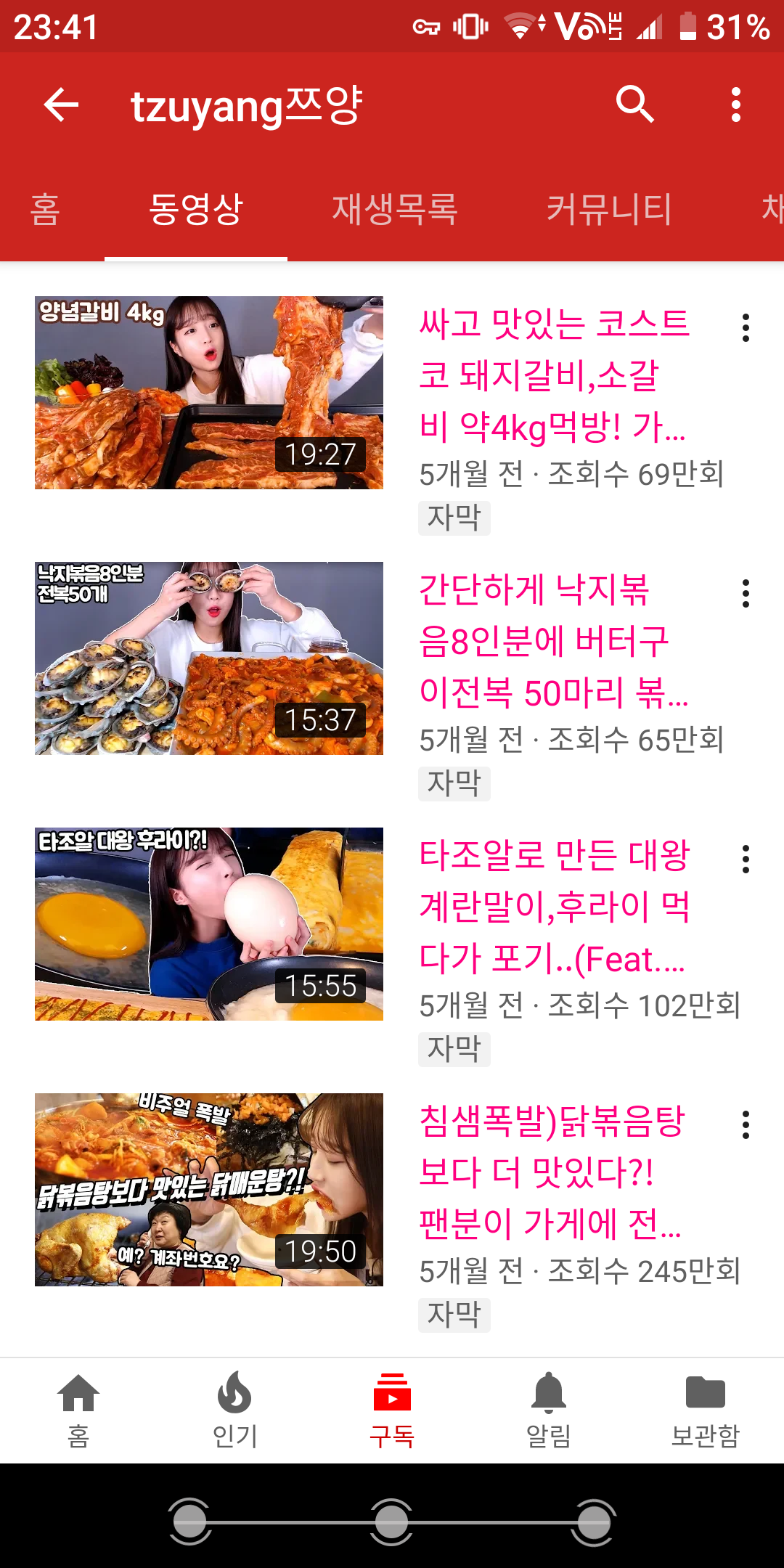
Task: Open the channel overflow menu in header
Action: coord(736,105)
